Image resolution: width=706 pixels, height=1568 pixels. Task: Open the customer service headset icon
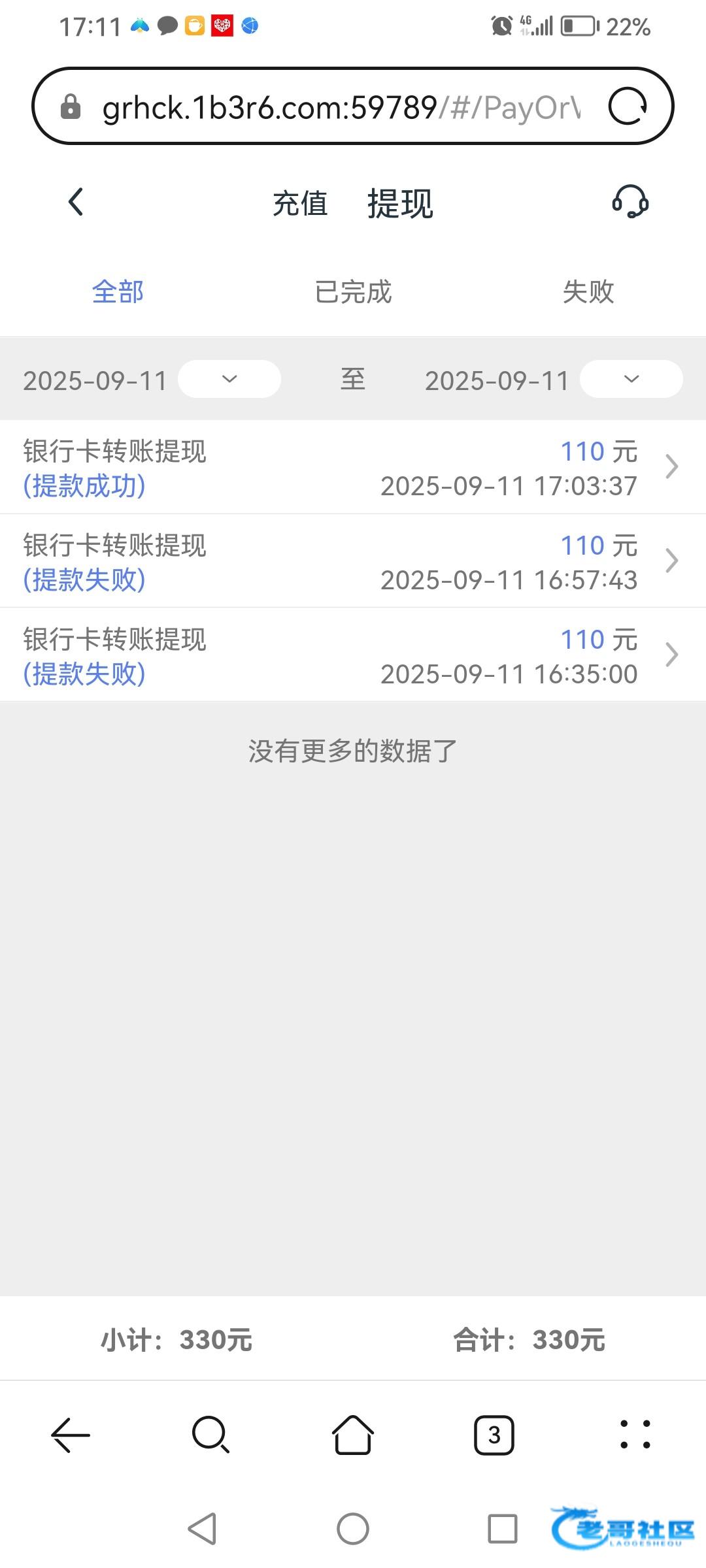coord(630,202)
